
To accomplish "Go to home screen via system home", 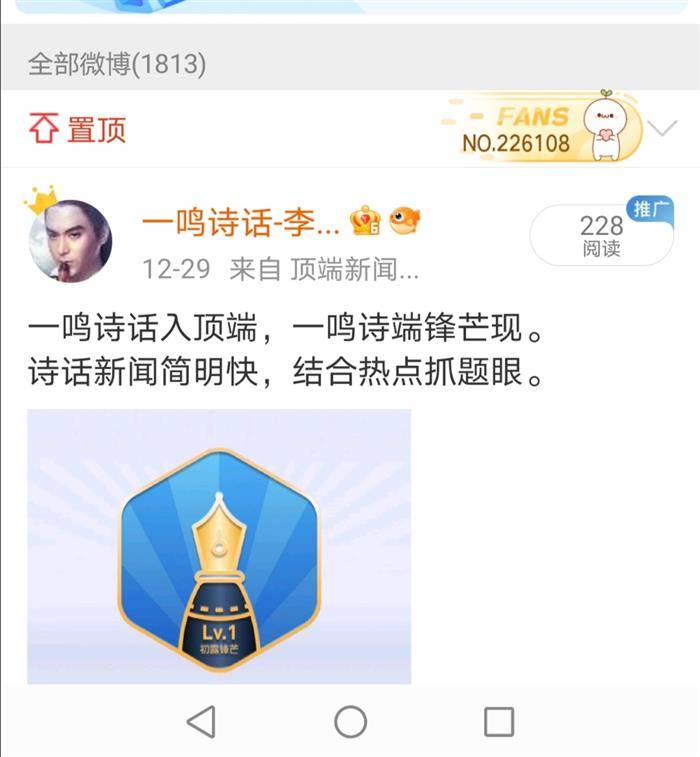I will coord(350,721).
